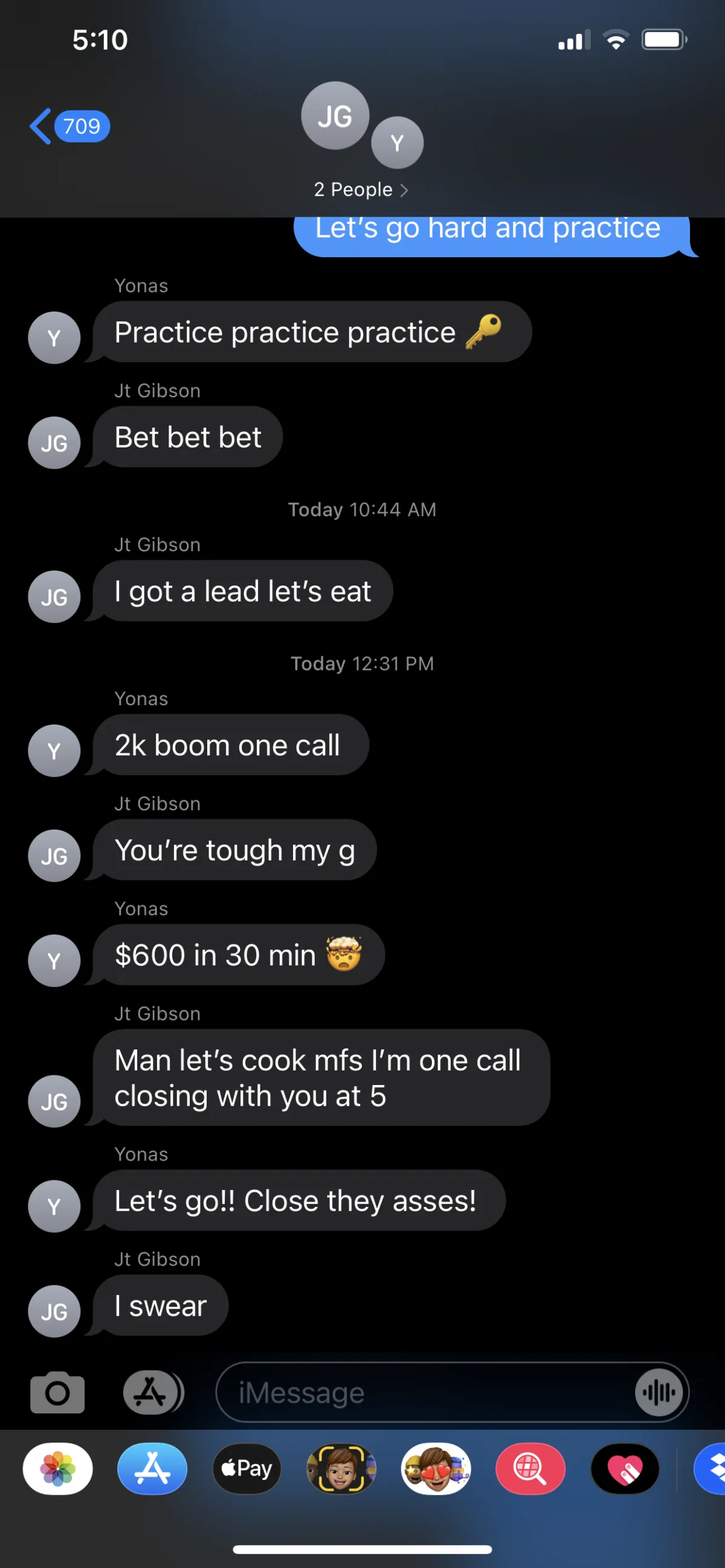Open the Dropbox iMessage app
This screenshot has width=725, height=1568.
[x=713, y=1469]
